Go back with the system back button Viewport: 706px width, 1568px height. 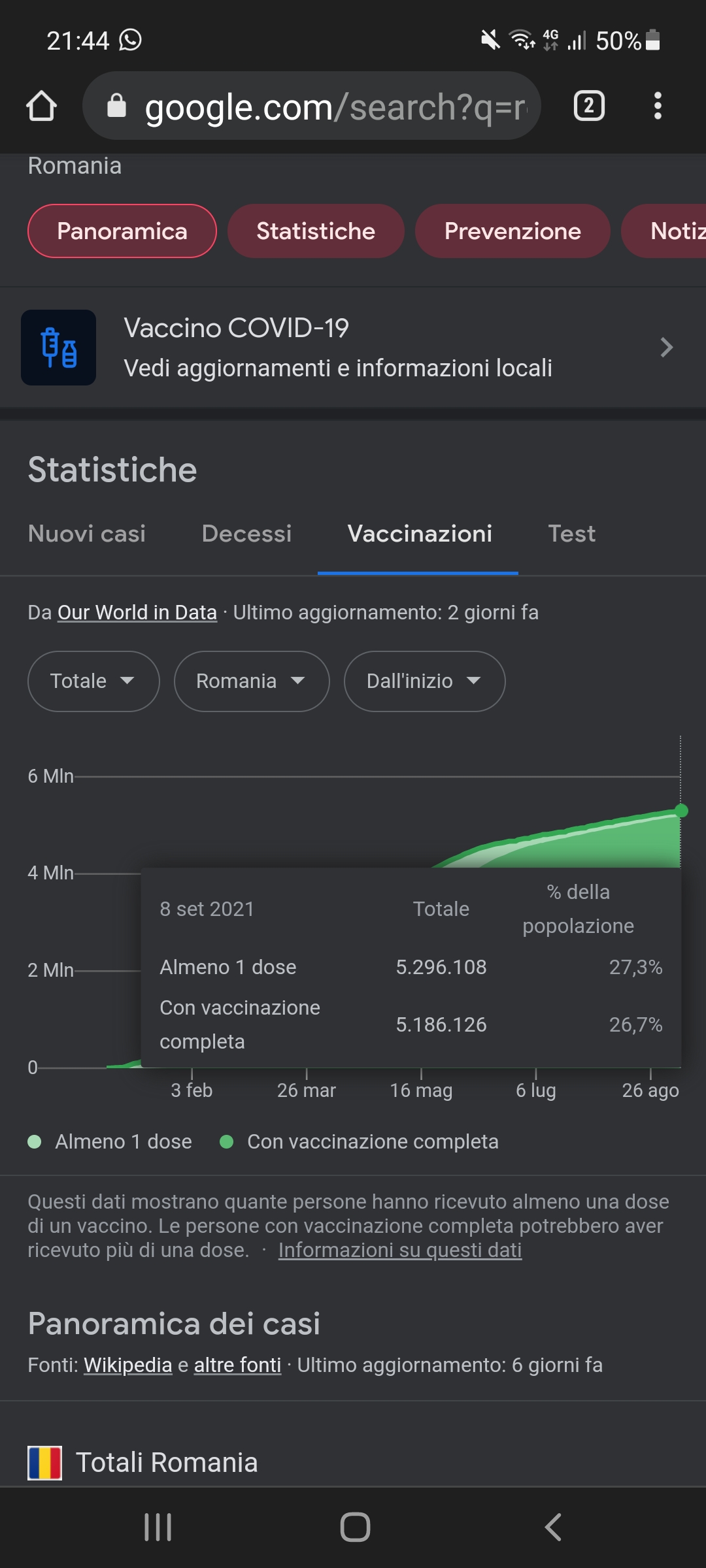click(x=553, y=1527)
